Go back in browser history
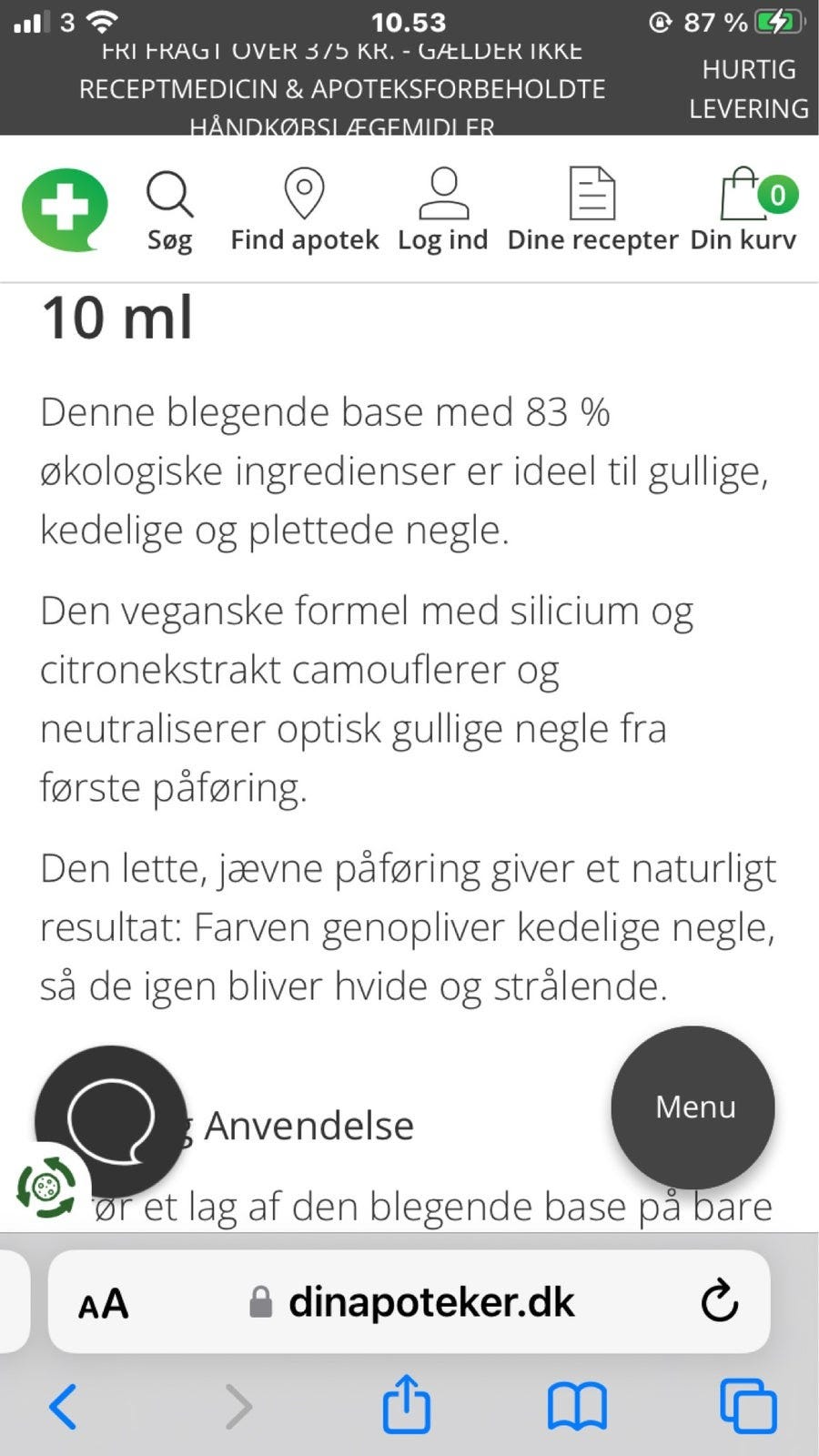The width and height of the screenshot is (819, 1456). coord(62,1404)
